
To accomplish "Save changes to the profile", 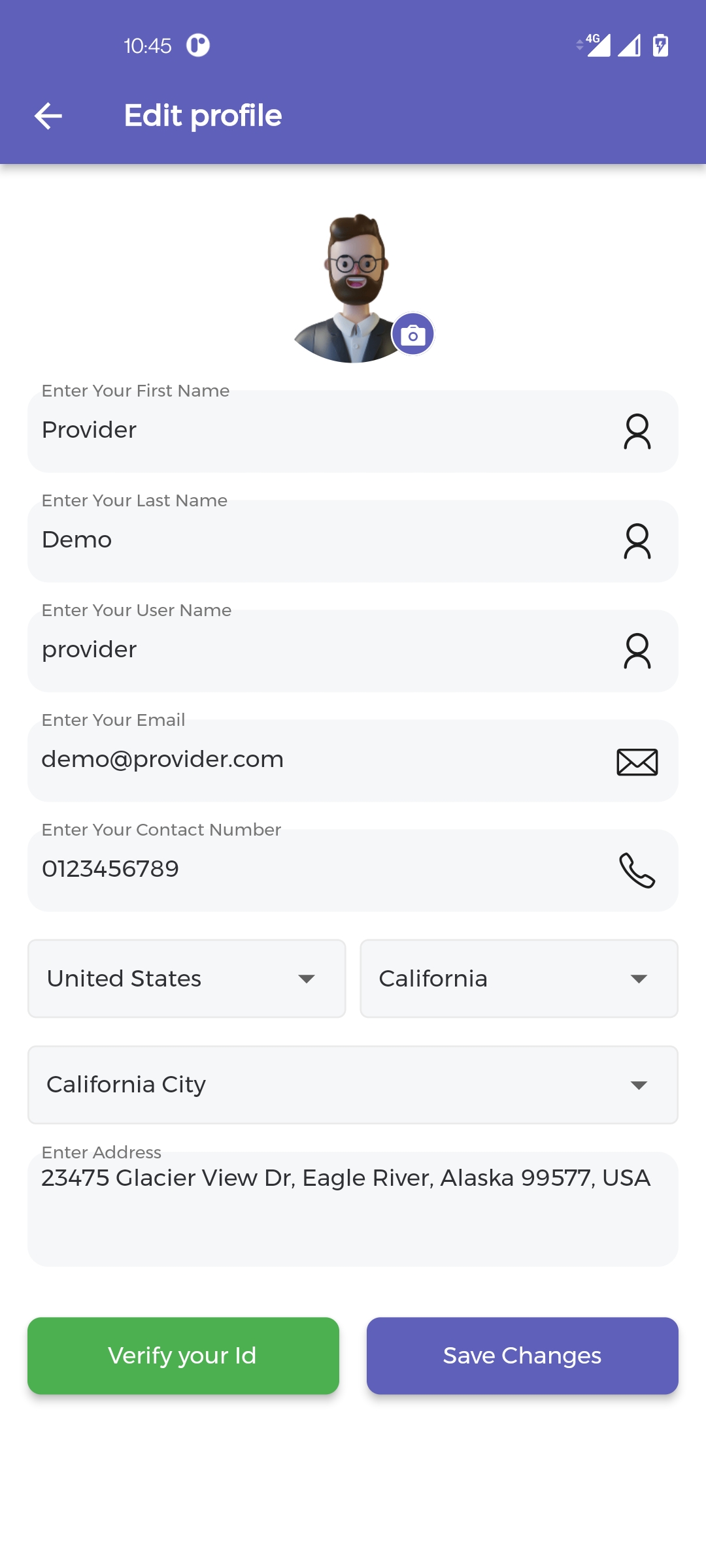I will pos(522,1356).
